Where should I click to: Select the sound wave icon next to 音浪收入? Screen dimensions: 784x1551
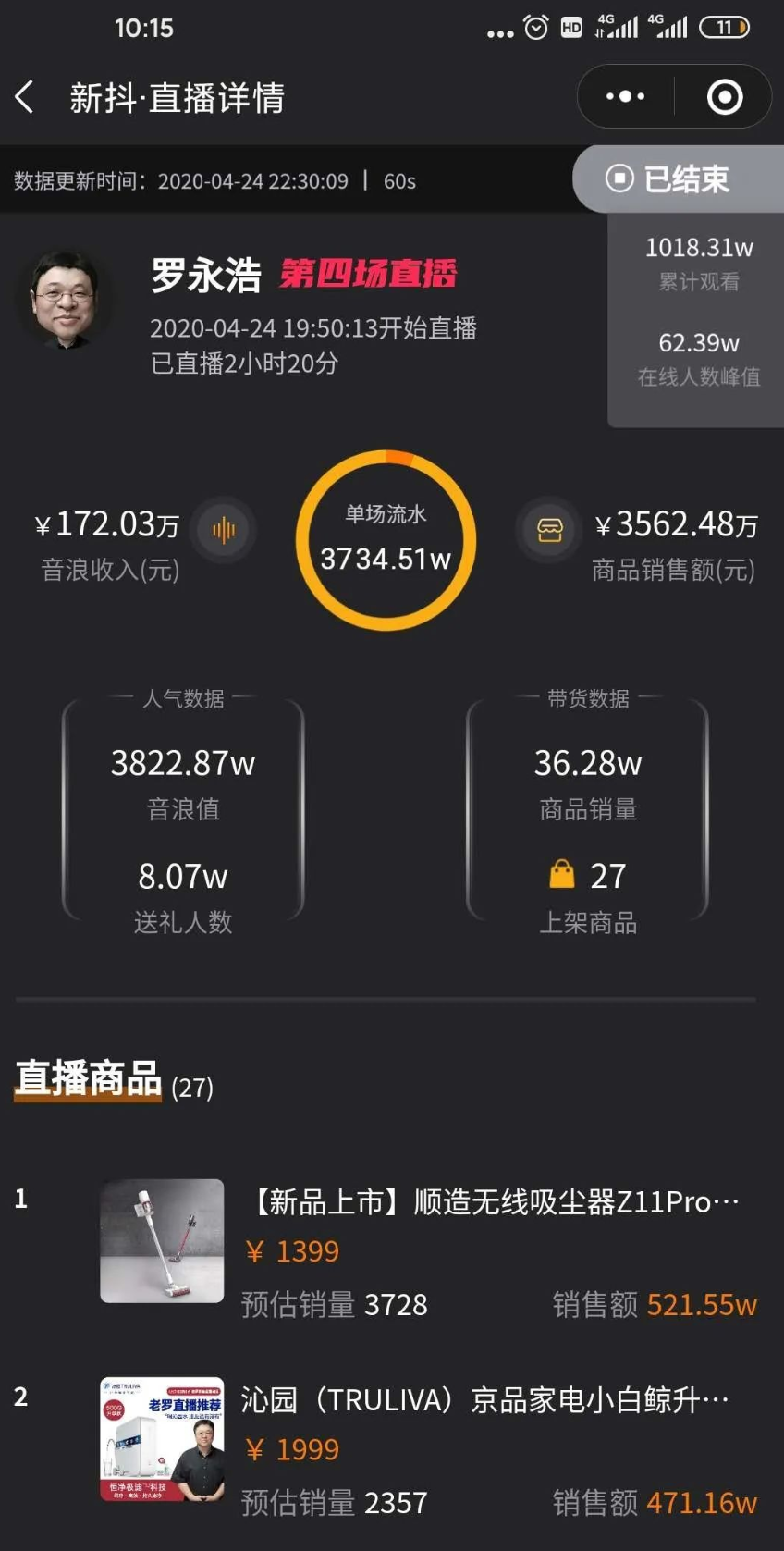222,530
